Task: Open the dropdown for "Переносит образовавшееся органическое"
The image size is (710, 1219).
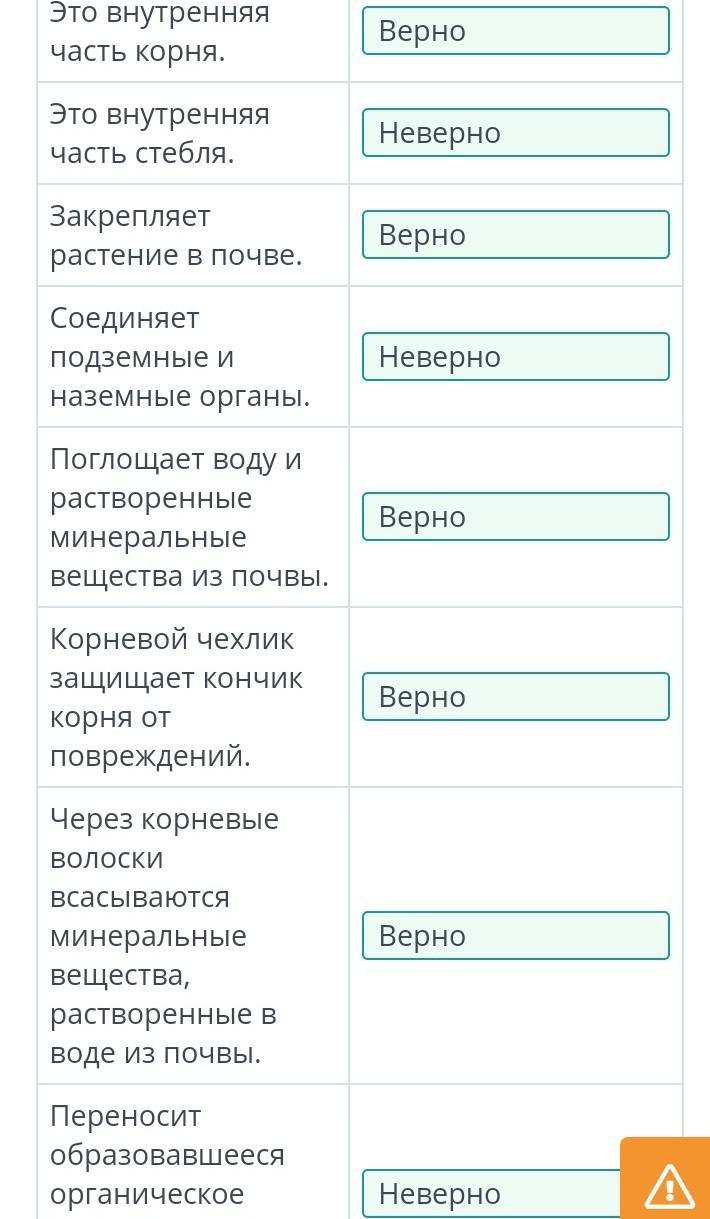Action: tap(490, 1194)
